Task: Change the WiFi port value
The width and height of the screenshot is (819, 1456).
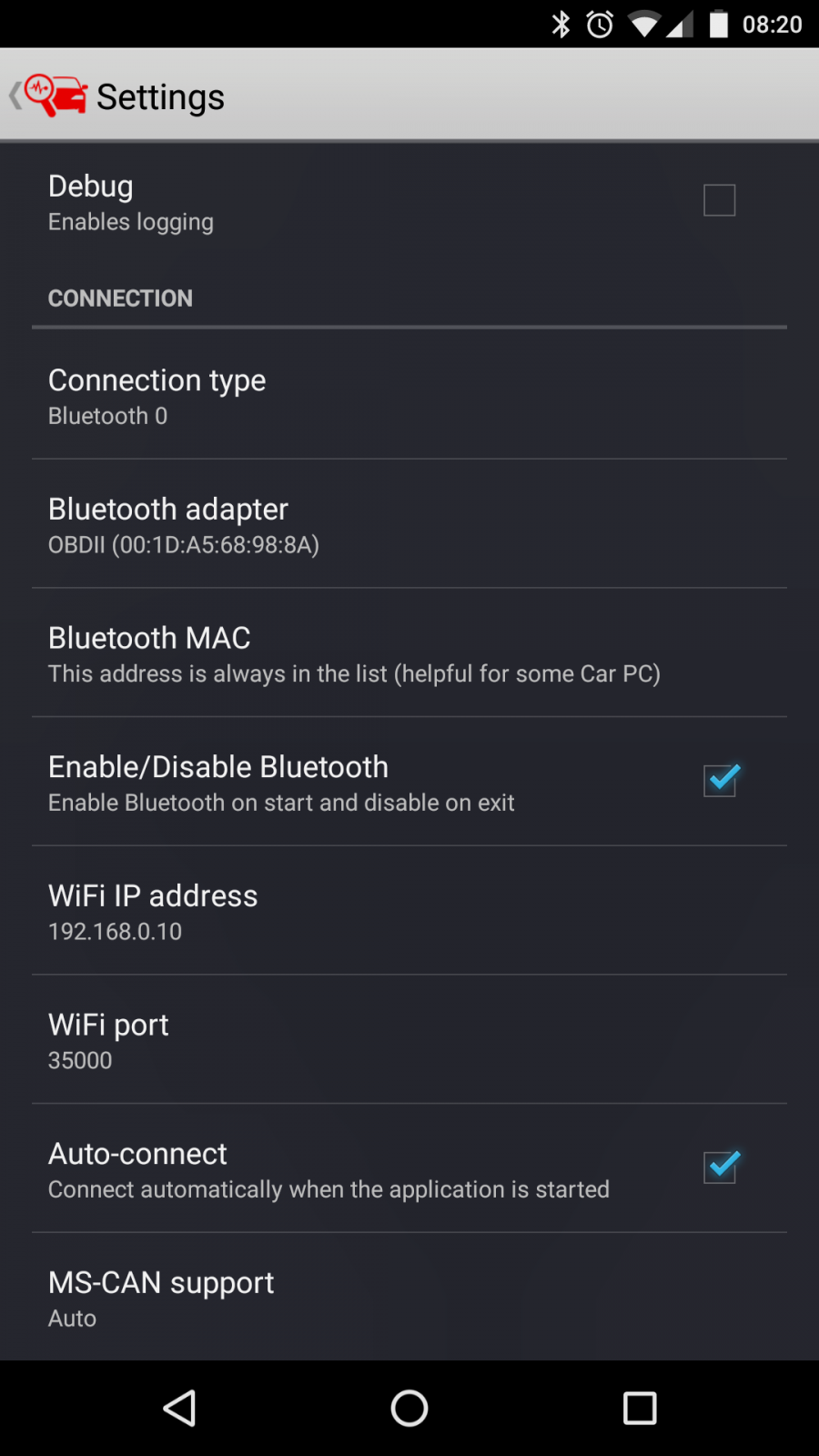Action: (409, 1040)
